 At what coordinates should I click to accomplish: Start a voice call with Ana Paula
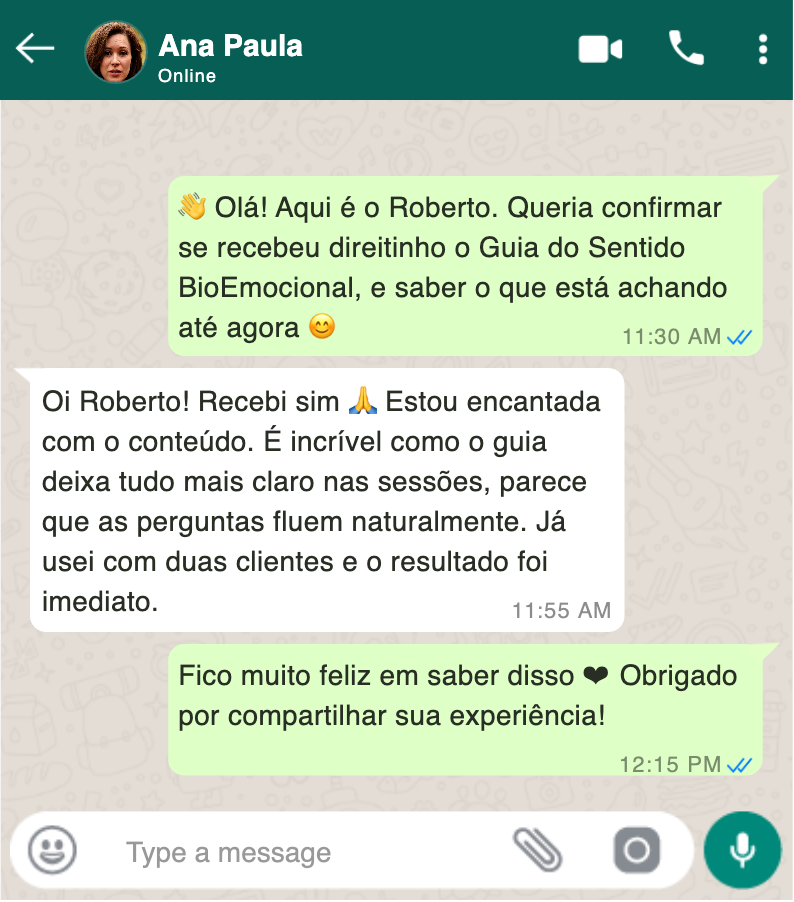[686, 48]
